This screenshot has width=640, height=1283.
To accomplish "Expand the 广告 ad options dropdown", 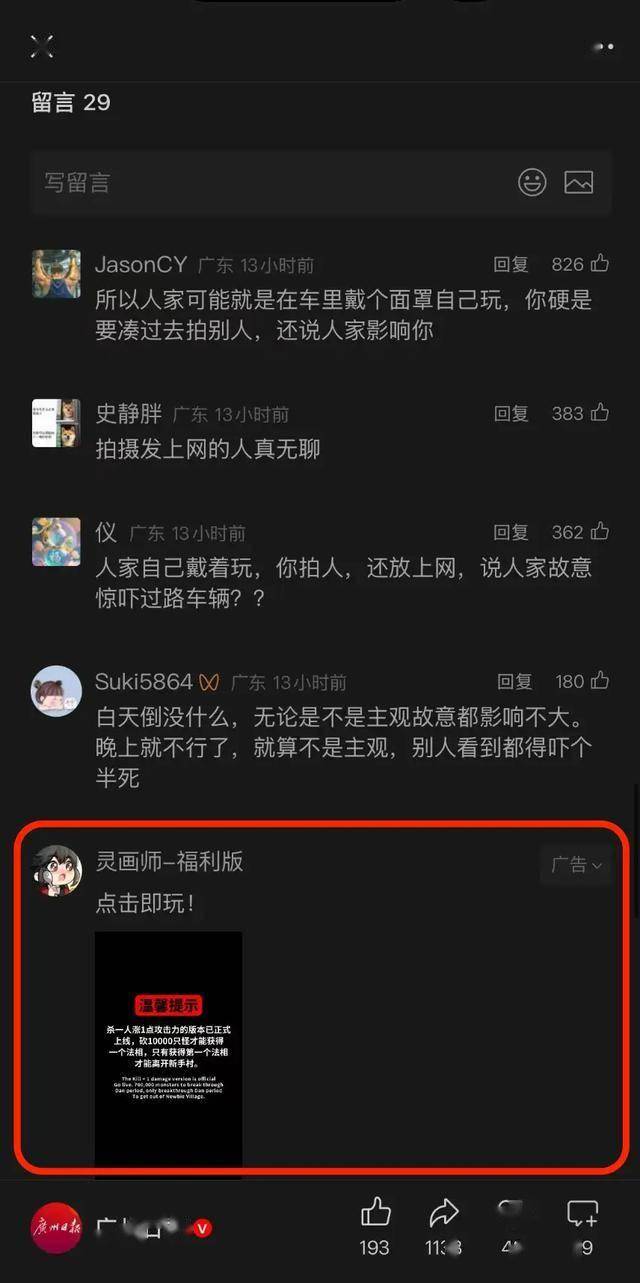I will [x=576, y=865].
